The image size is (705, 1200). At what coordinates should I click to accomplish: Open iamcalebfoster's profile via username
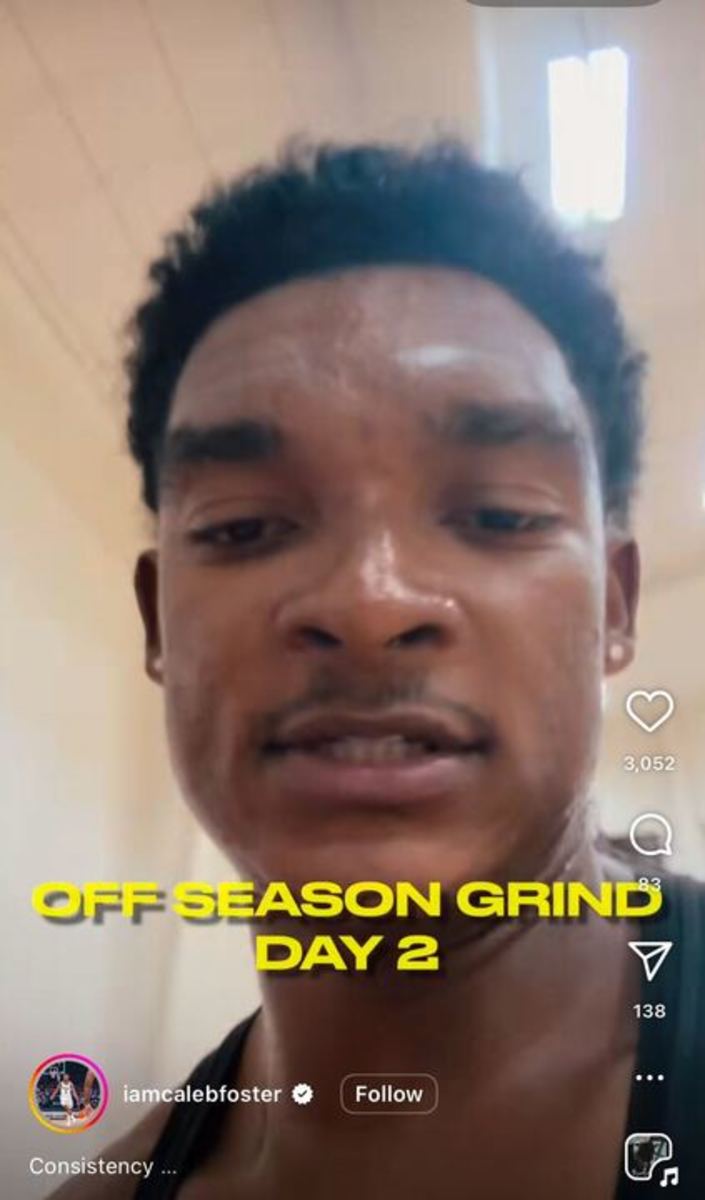click(202, 1094)
